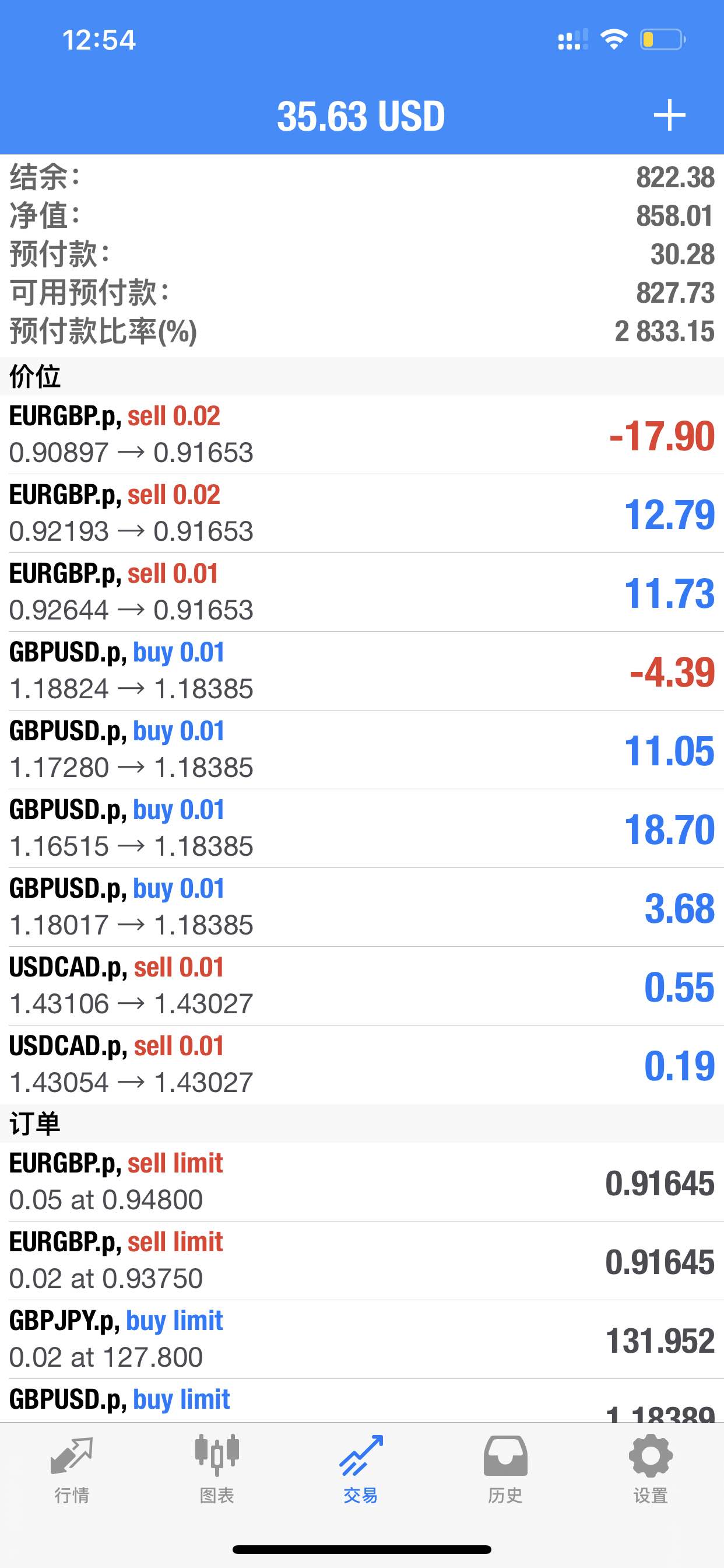Tap GBPUSD.p position with 3.68 profit
This screenshot has height=1568, width=724.
pyautogui.click(x=362, y=907)
